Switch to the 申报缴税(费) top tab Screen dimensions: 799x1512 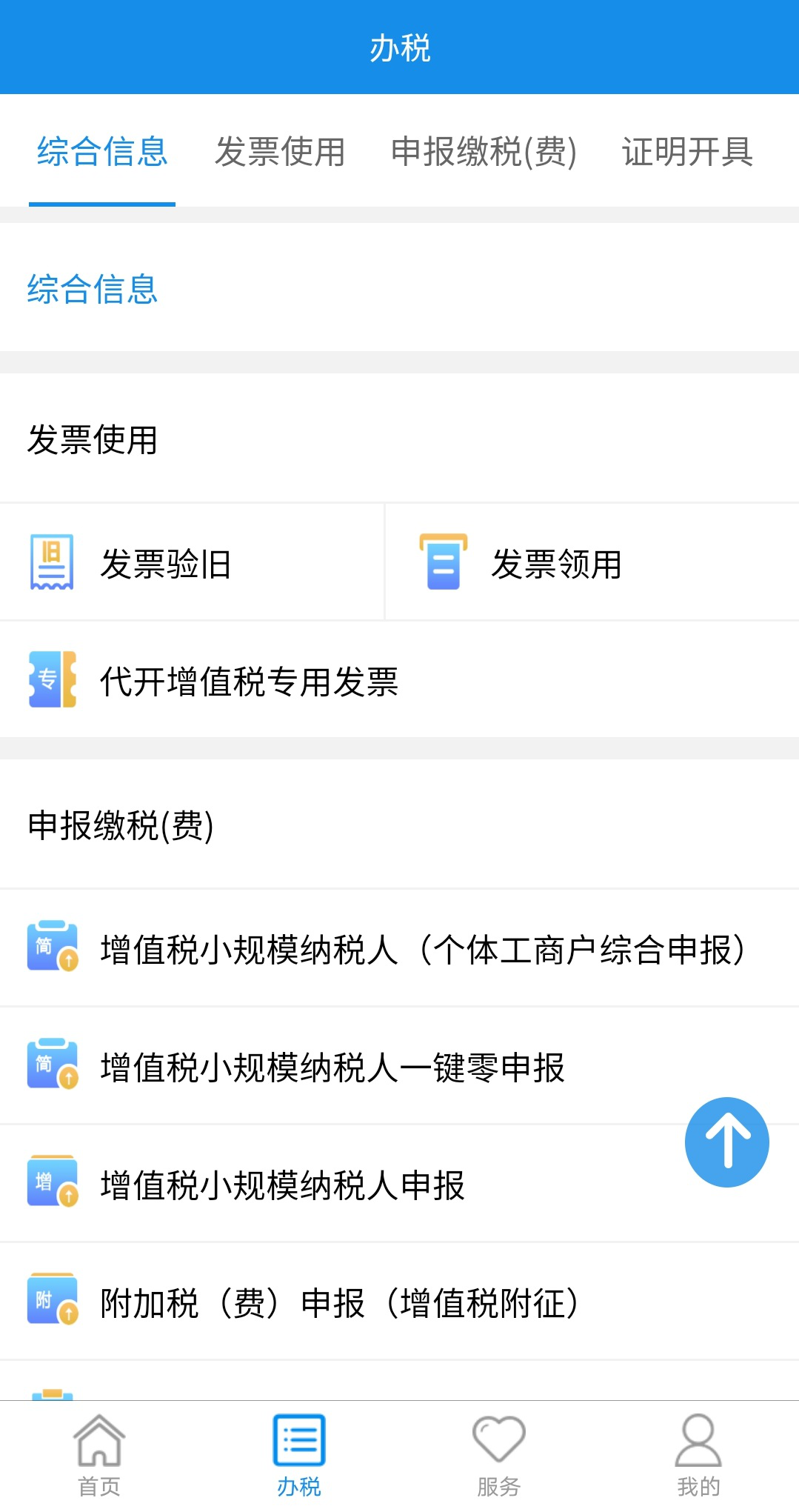pyautogui.click(x=484, y=152)
